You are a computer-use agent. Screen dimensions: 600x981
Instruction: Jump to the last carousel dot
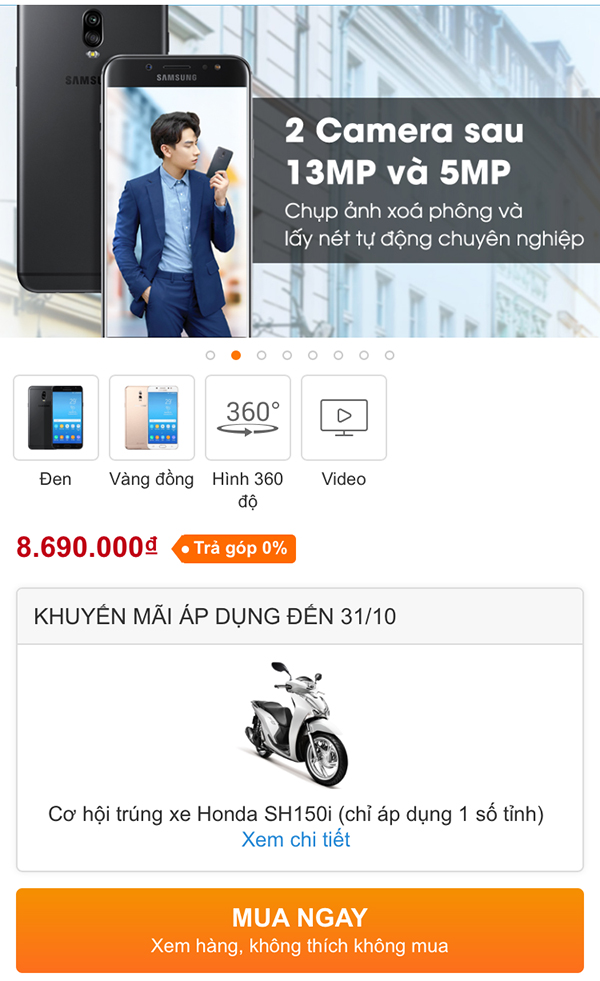[390, 355]
